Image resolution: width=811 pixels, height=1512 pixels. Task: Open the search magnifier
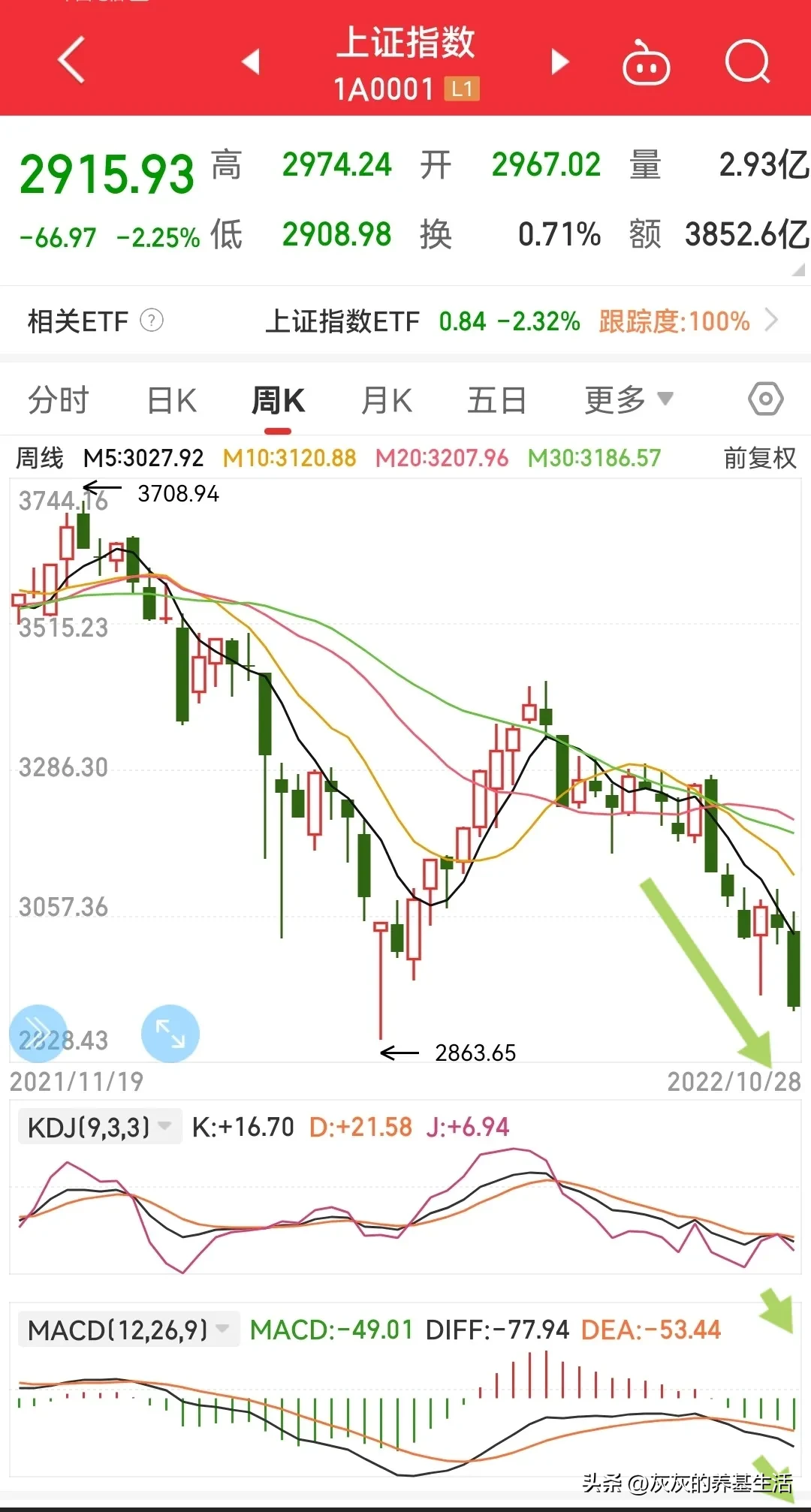pyautogui.click(x=747, y=62)
